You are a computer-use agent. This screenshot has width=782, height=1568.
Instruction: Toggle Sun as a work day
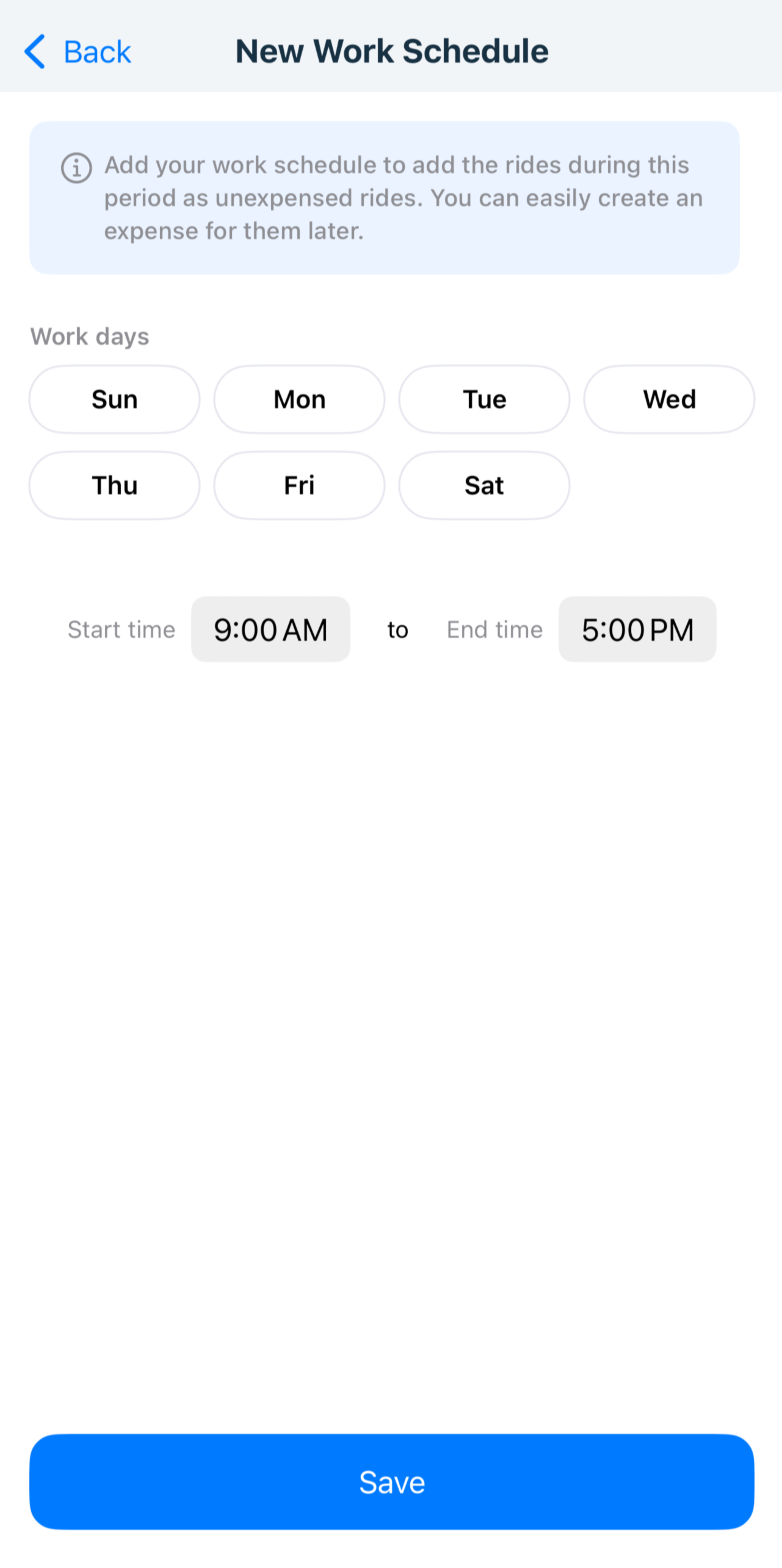pos(114,399)
